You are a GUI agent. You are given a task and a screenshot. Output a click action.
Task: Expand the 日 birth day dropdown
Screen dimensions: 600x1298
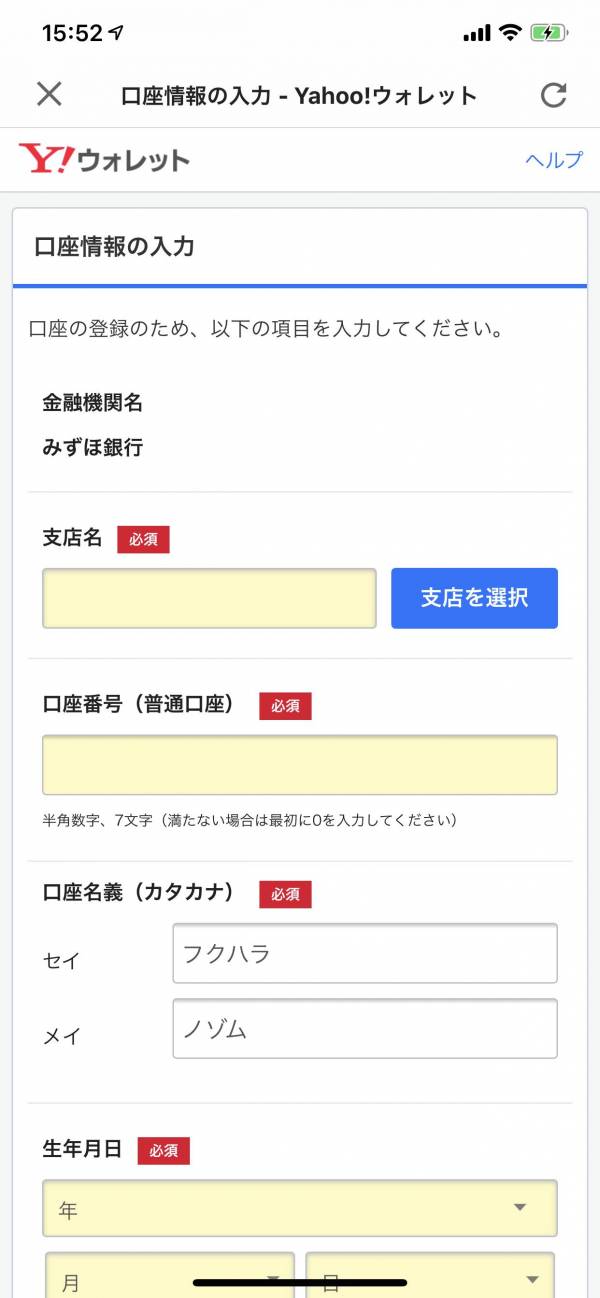tap(430, 1275)
